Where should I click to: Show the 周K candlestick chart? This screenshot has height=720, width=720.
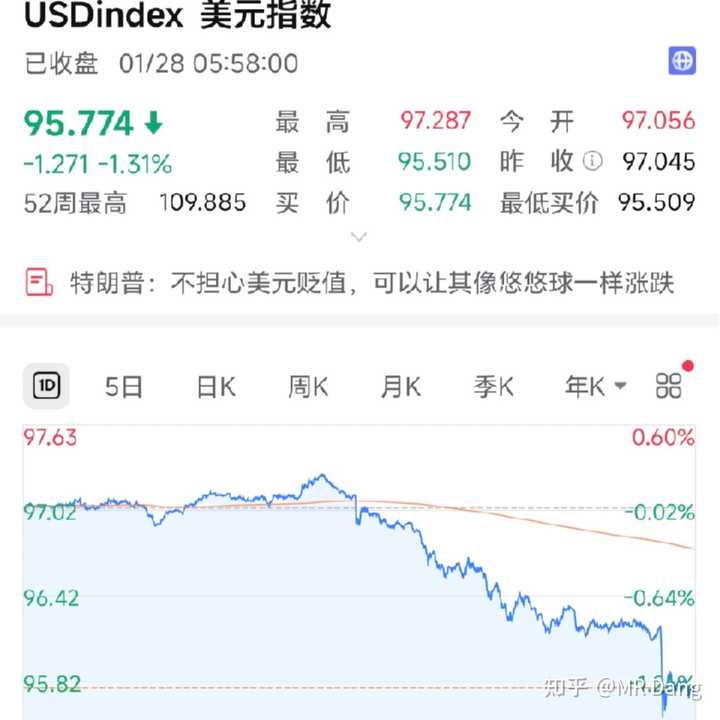tap(308, 387)
